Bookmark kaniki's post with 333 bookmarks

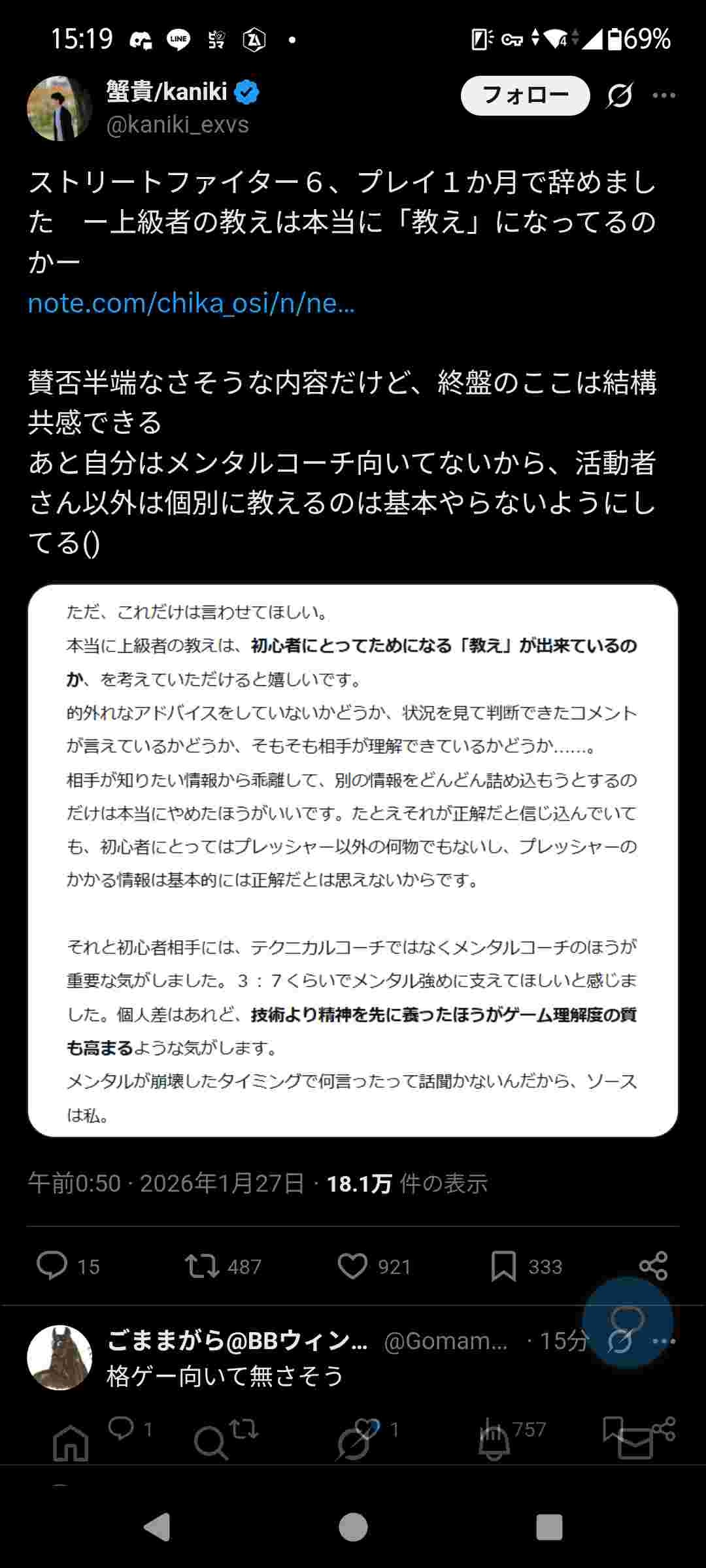503,1266
